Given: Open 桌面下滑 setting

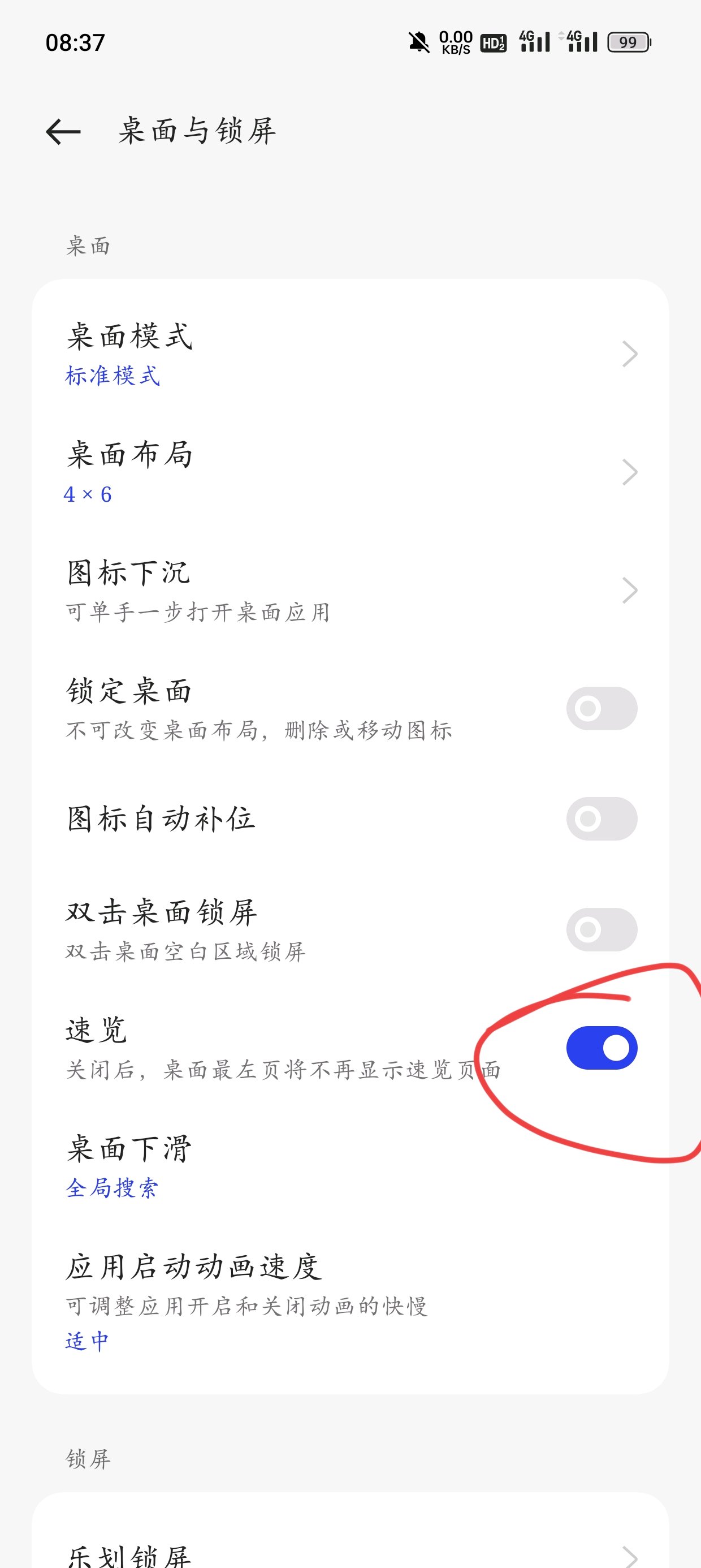Looking at the screenshot, I should click(350, 1166).
